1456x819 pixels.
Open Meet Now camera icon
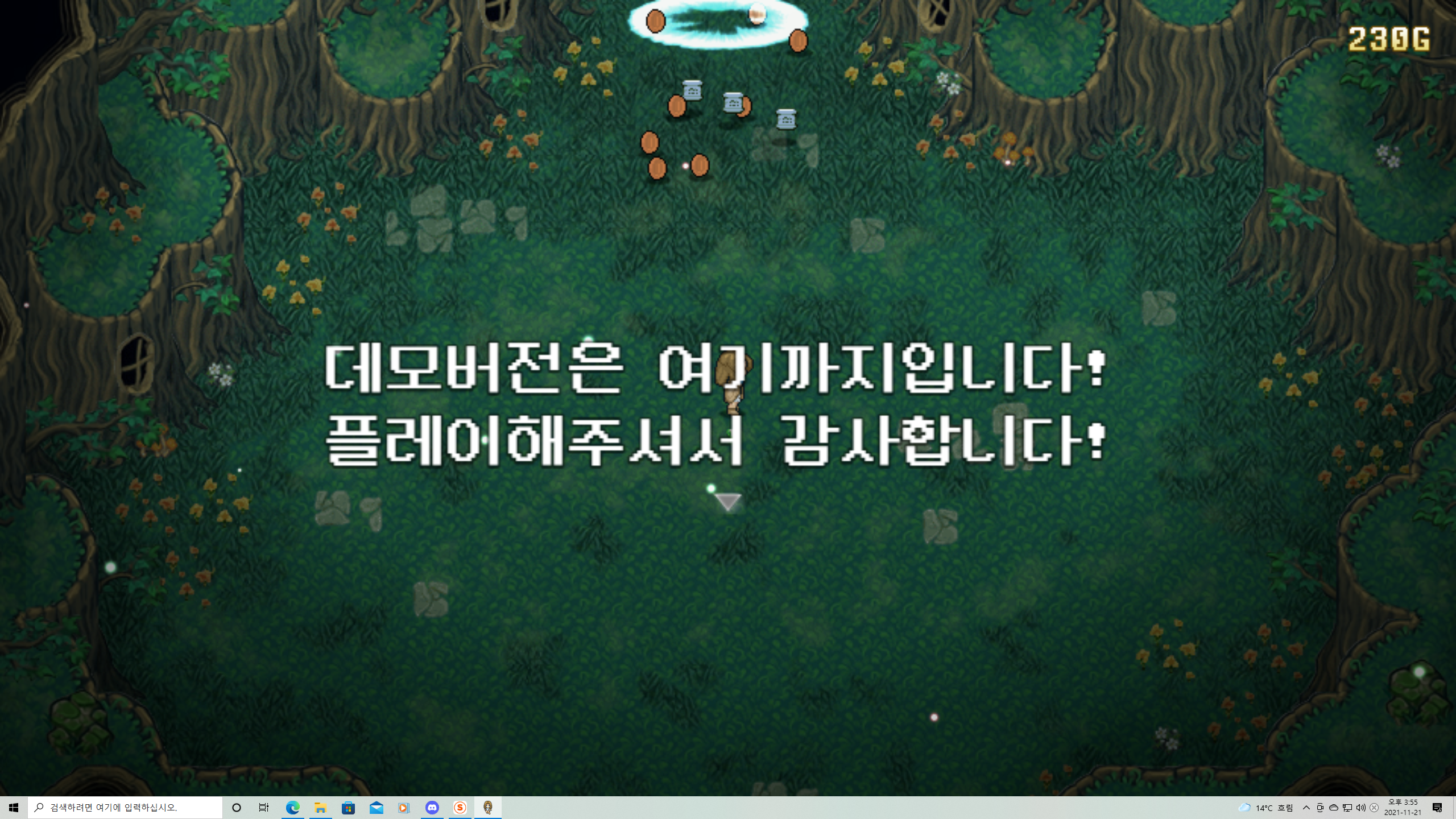pyautogui.click(x=1319, y=808)
